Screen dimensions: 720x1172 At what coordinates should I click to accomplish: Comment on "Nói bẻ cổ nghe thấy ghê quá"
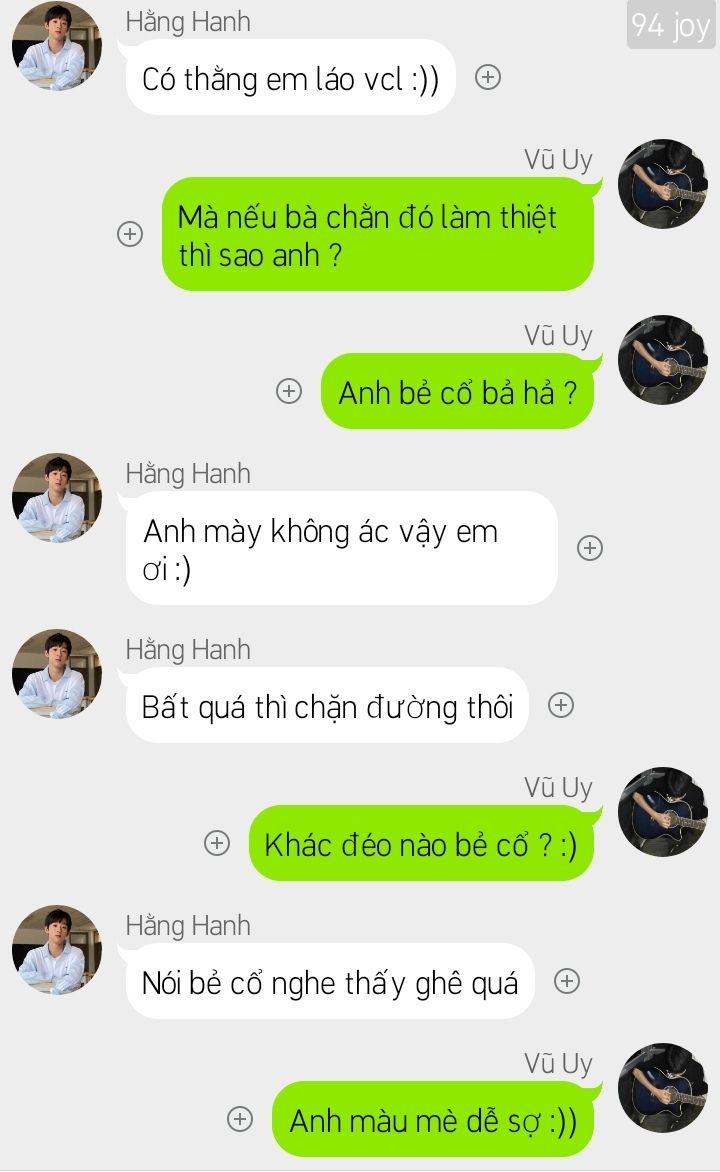[x=567, y=981]
